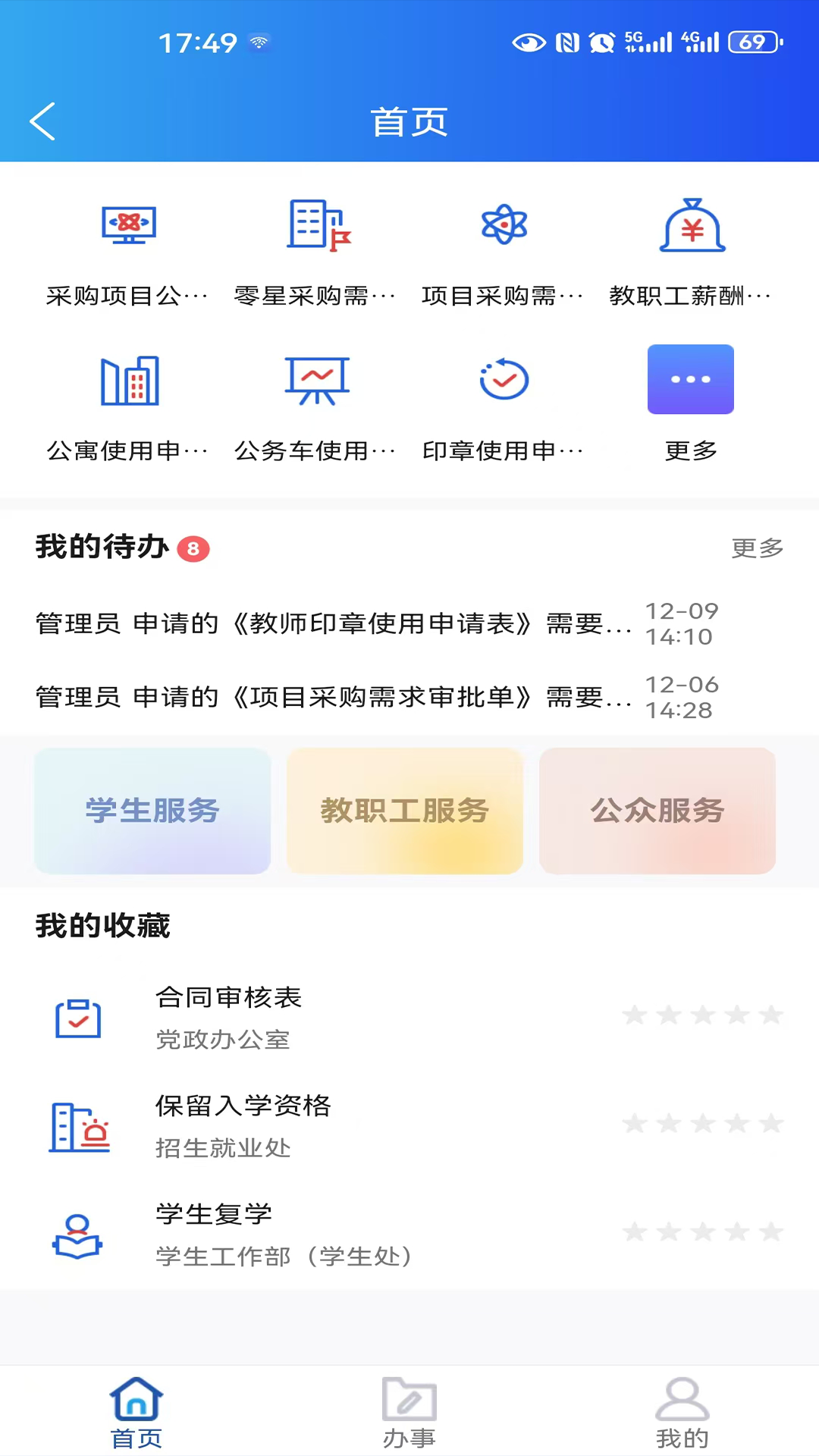点击“更多”省略号图标展开全部功能
The image size is (819, 1456).
(690, 380)
